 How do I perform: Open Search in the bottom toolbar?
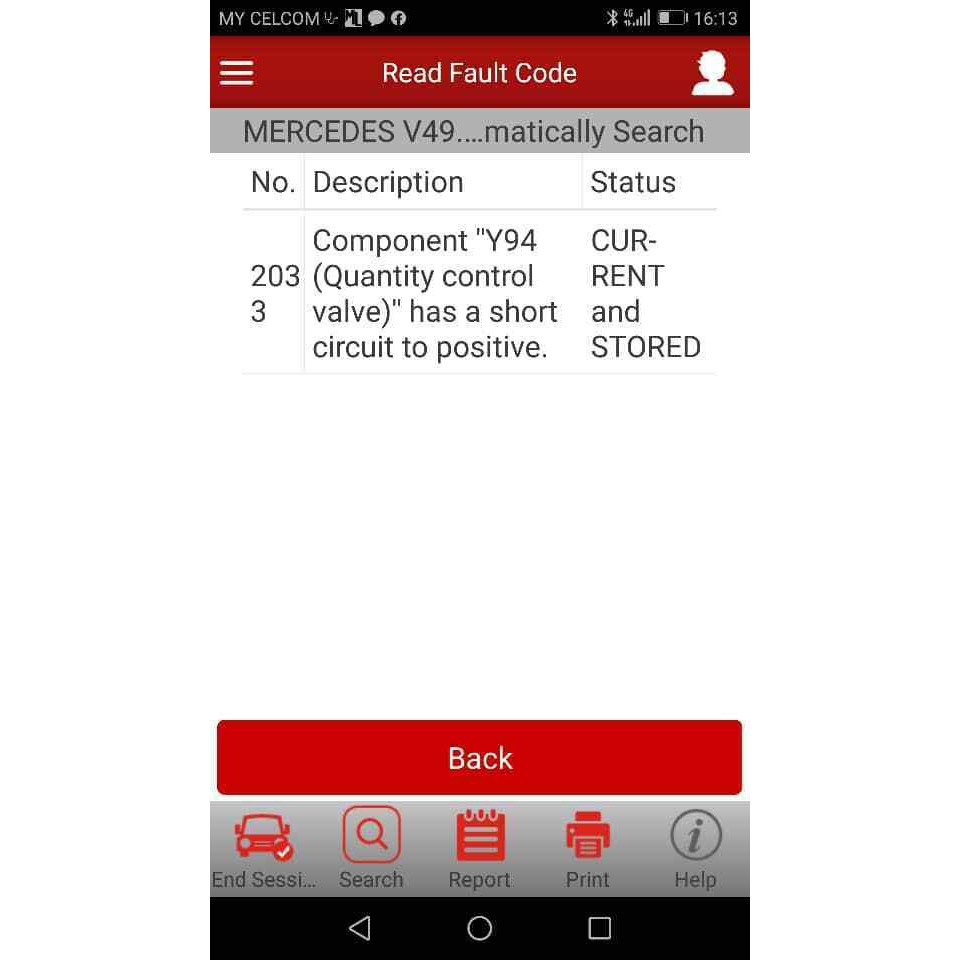372,849
